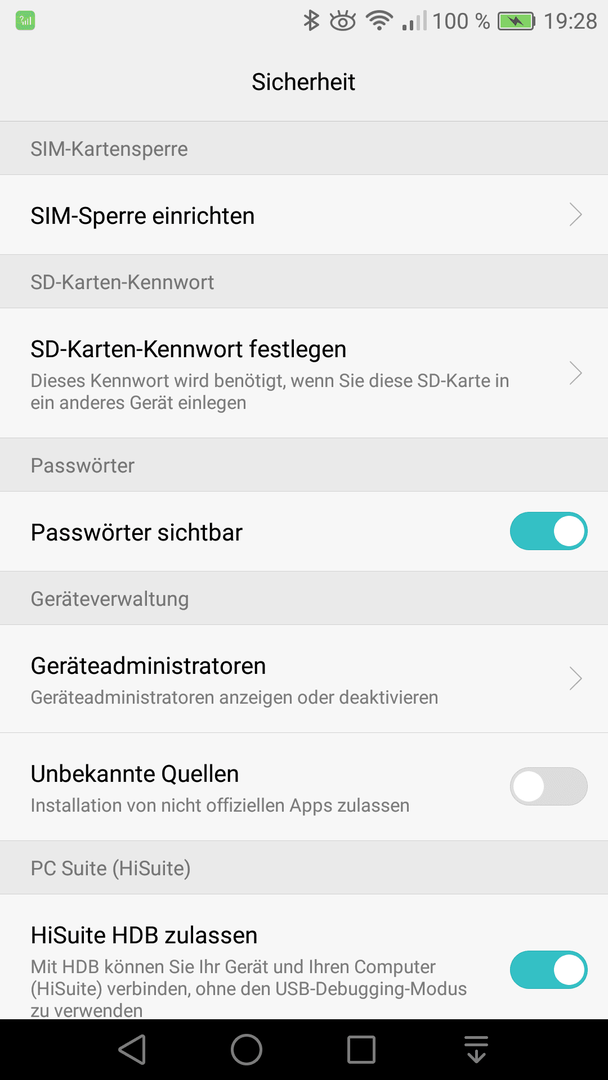Turn off the Passwörter sichtbar switch
Screen dimensions: 608x1080
pyautogui.click(x=548, y=532)
